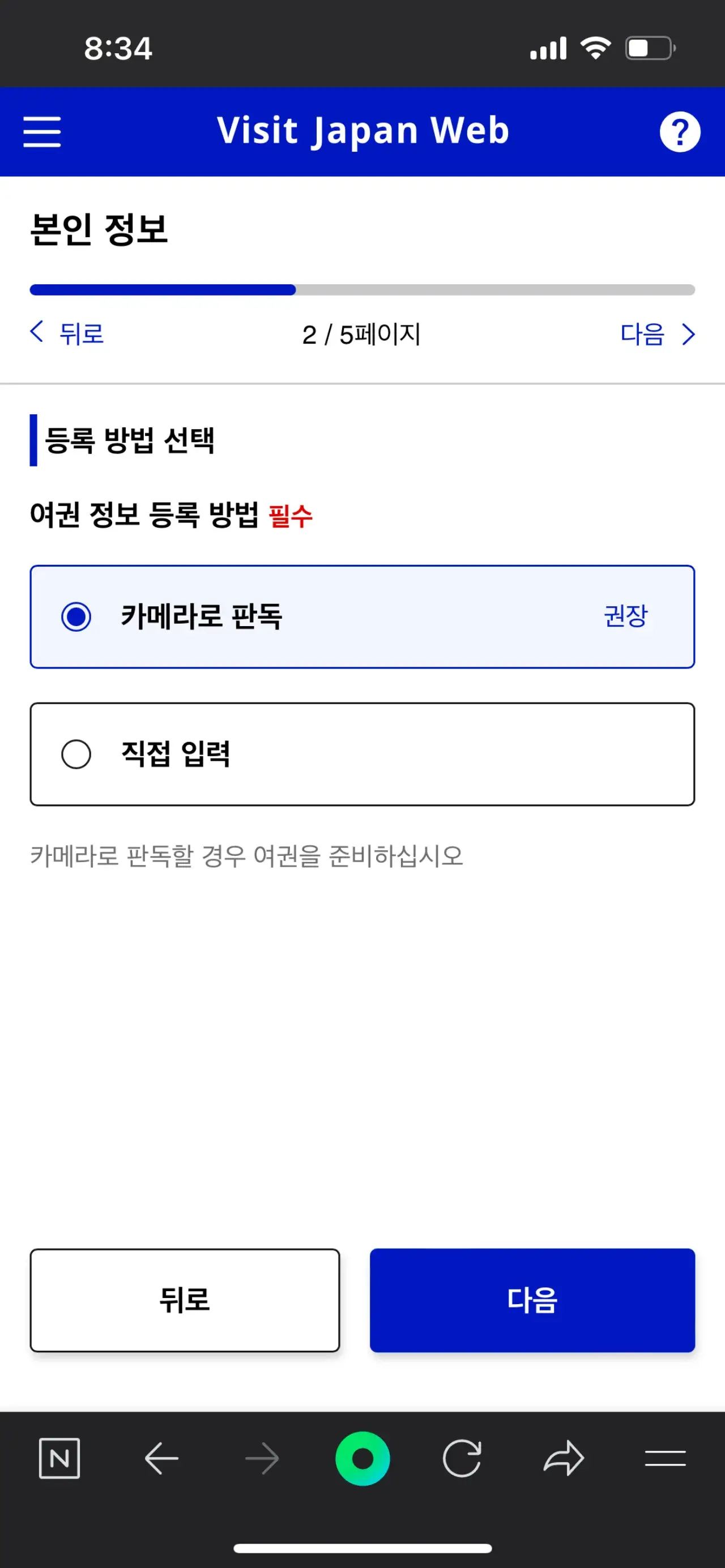The width and height of the screenshot is (725, 1568).
Task: Tap the white 뒤로 button at bottom
Action: pyautogui.click(x=185, y=1300)
